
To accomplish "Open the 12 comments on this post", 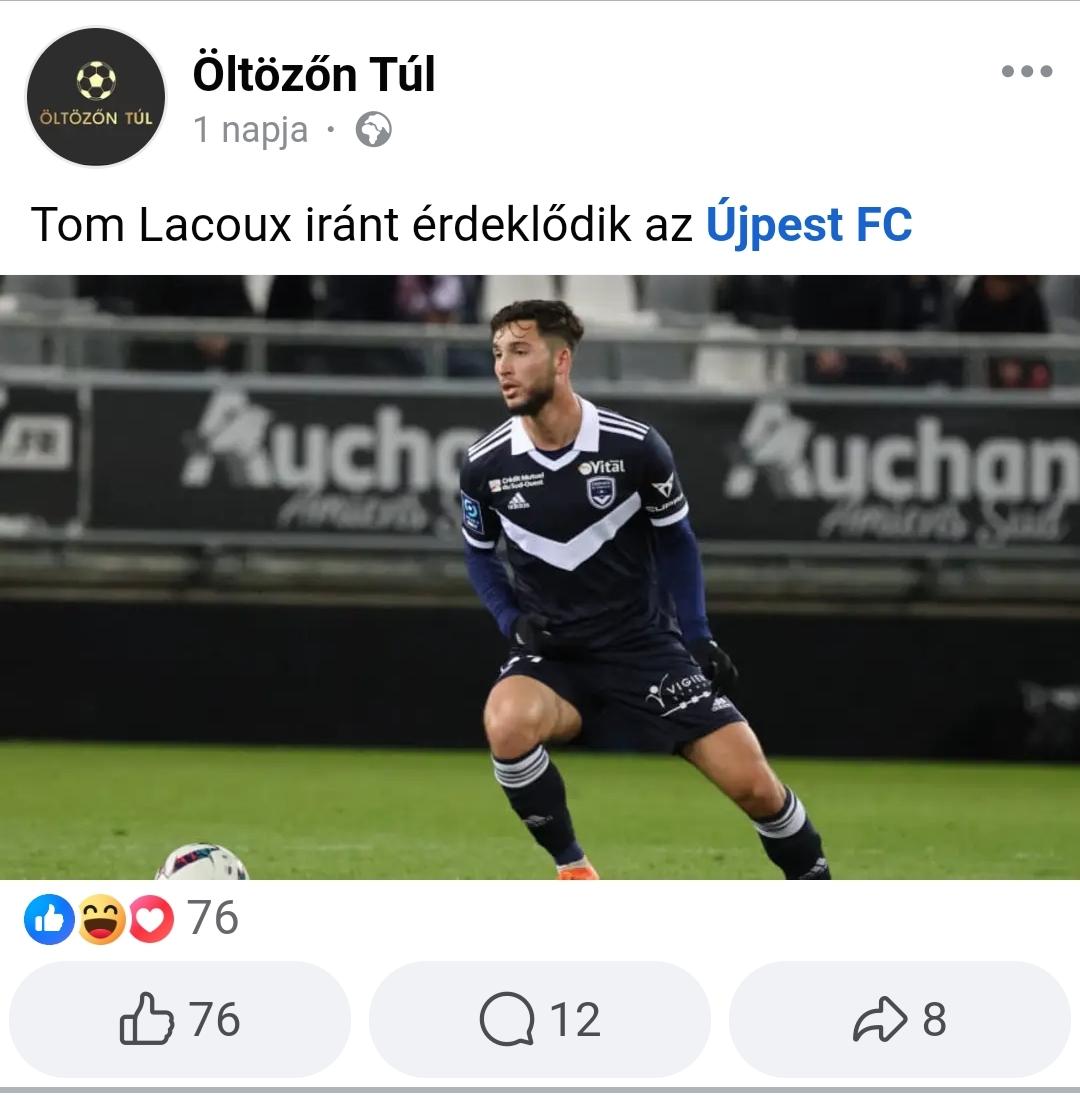I will point(540,1019).
